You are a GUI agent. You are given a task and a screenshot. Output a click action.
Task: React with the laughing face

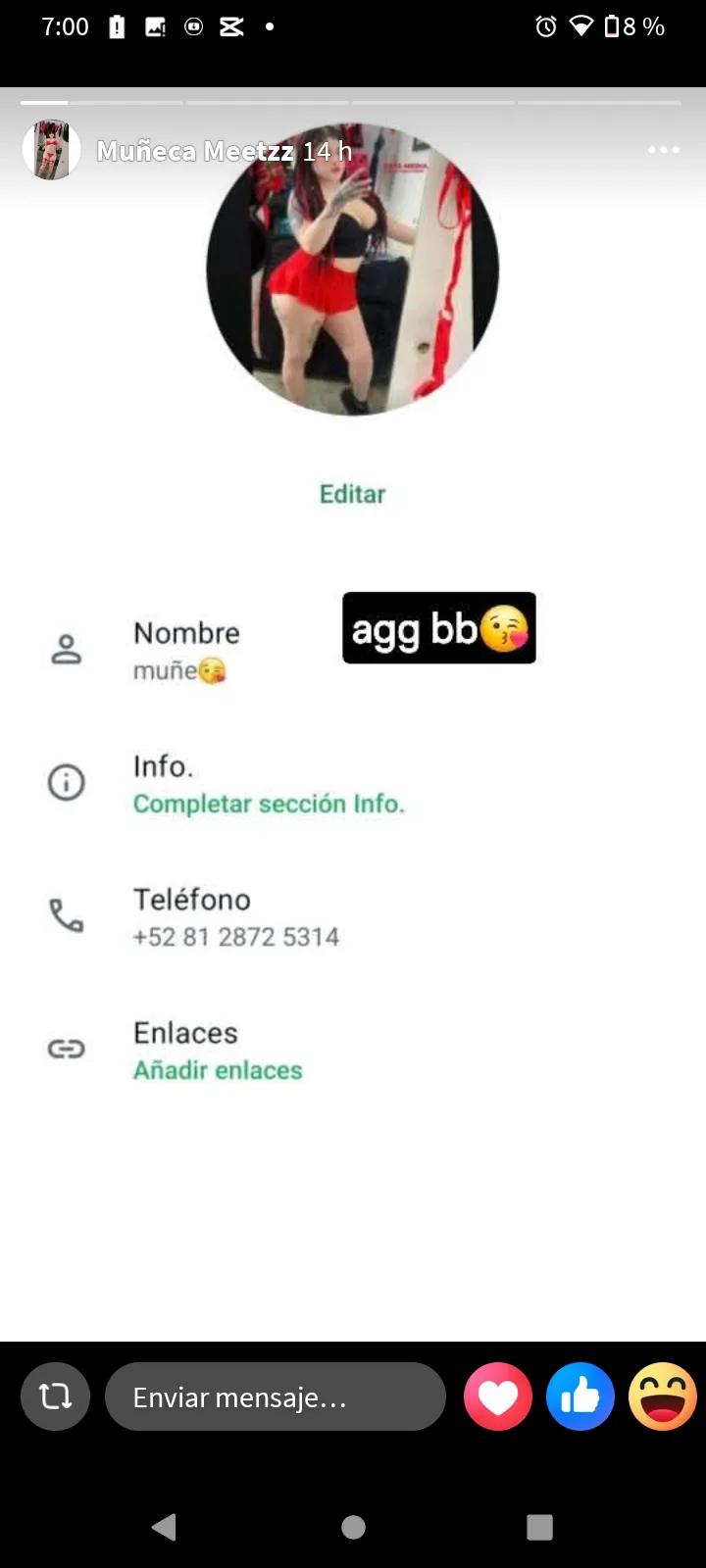(663, 1396)
